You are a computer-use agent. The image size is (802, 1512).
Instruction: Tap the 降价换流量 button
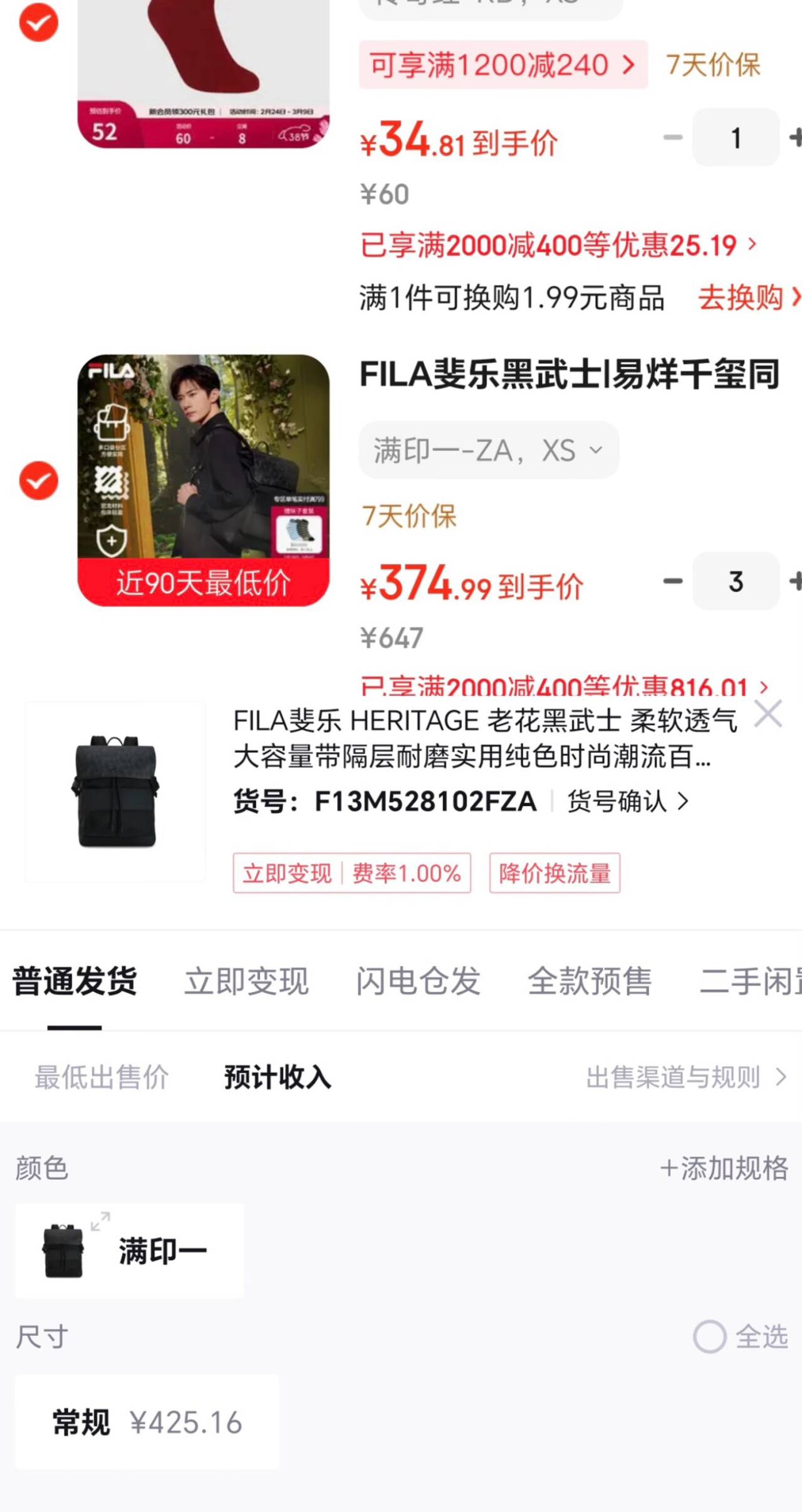[x=554, y=874]
